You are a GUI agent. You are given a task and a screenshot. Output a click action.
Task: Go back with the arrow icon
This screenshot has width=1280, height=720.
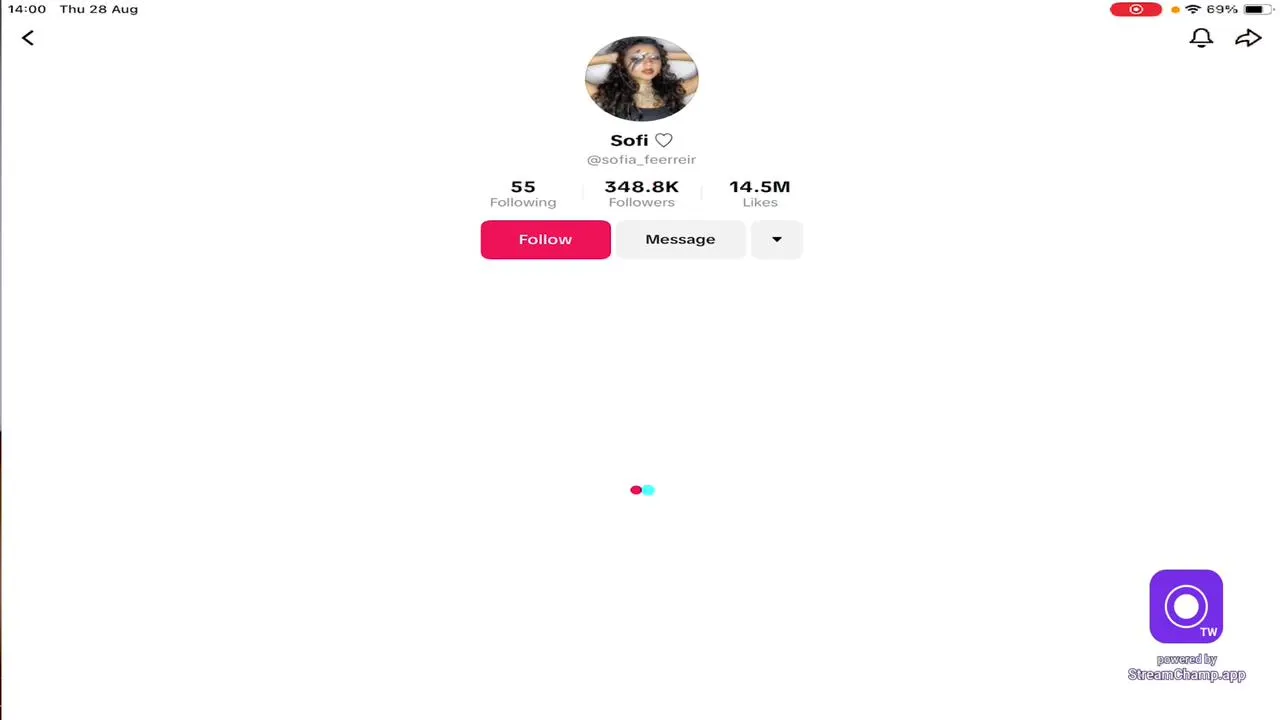(x=28, y=38)
